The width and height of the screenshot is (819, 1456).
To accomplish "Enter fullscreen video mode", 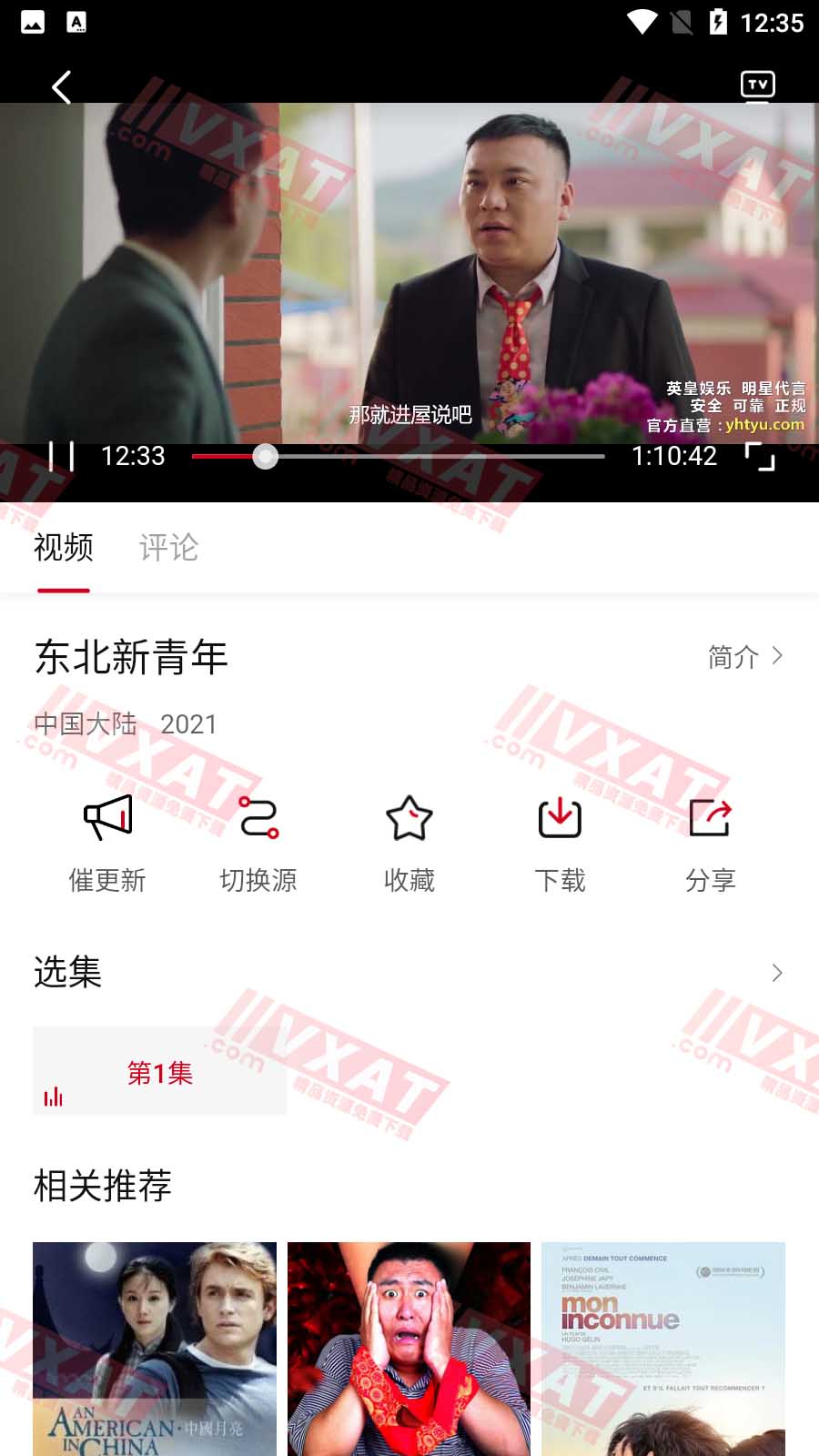I will click(x=760, y=456).
